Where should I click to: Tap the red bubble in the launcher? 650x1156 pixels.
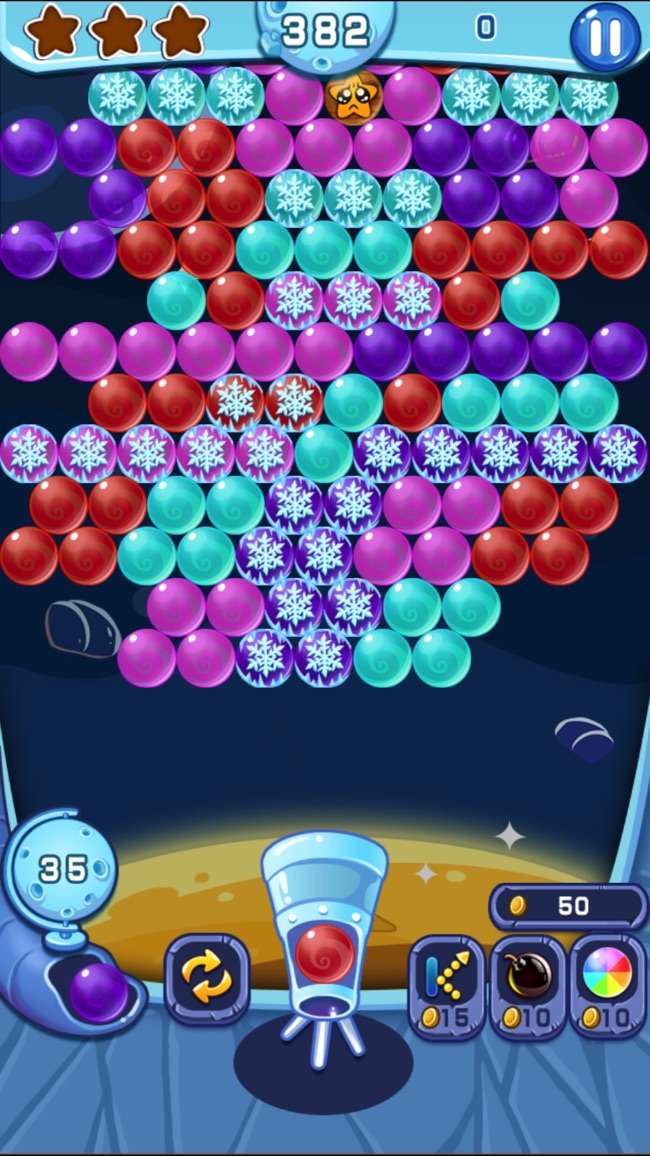click(324, 952)
